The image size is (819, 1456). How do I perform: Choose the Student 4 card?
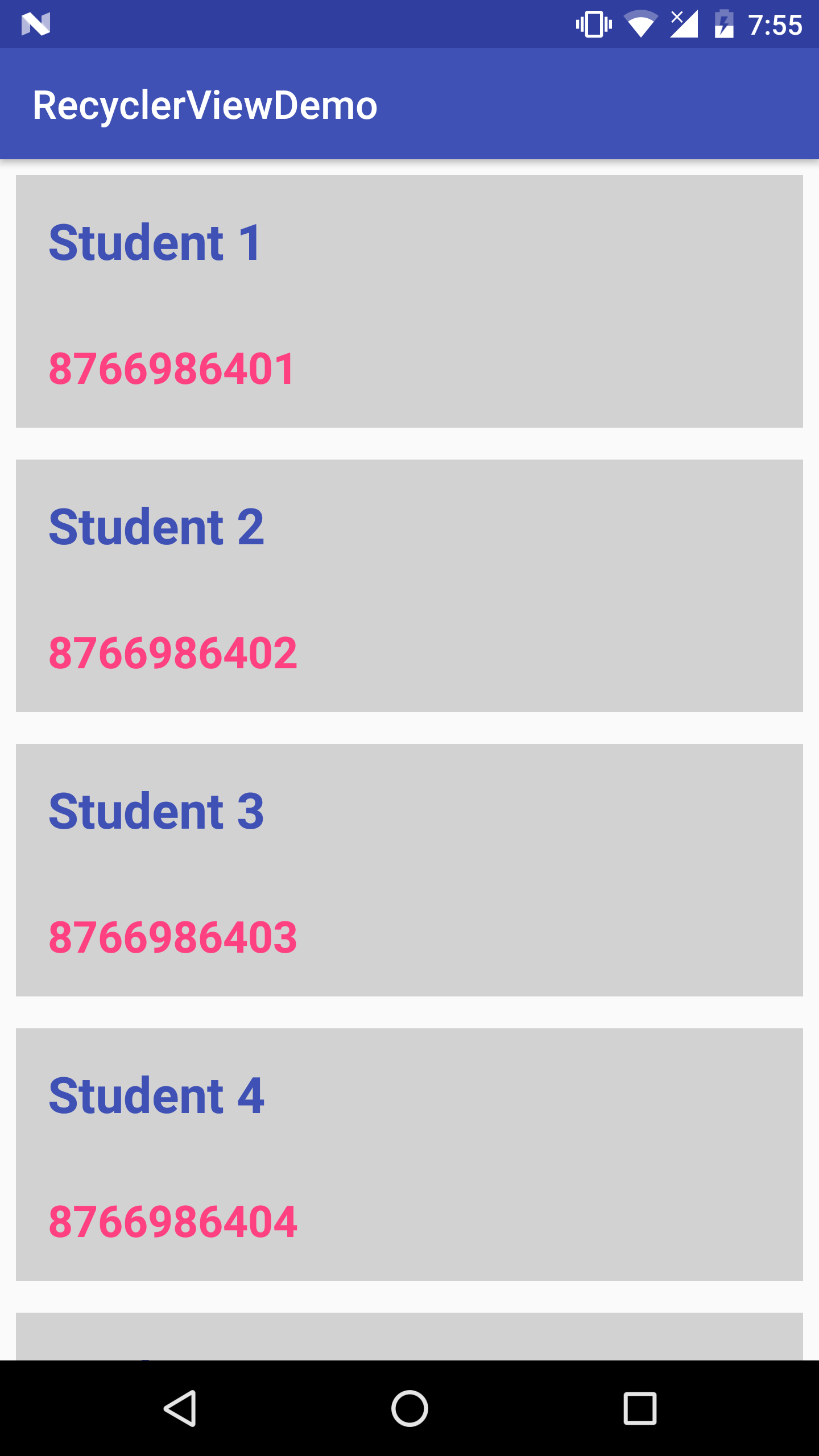click(409, 1155)
